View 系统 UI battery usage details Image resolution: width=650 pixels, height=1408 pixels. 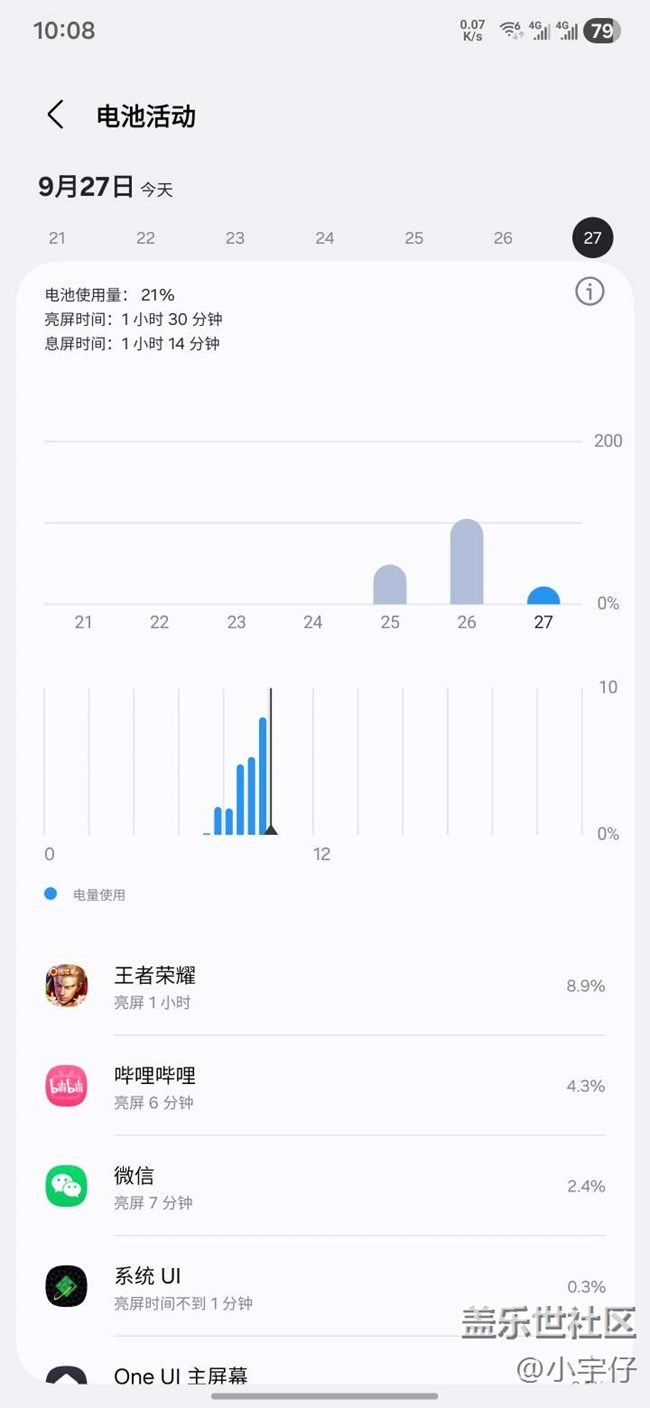tap(325, 1286)
